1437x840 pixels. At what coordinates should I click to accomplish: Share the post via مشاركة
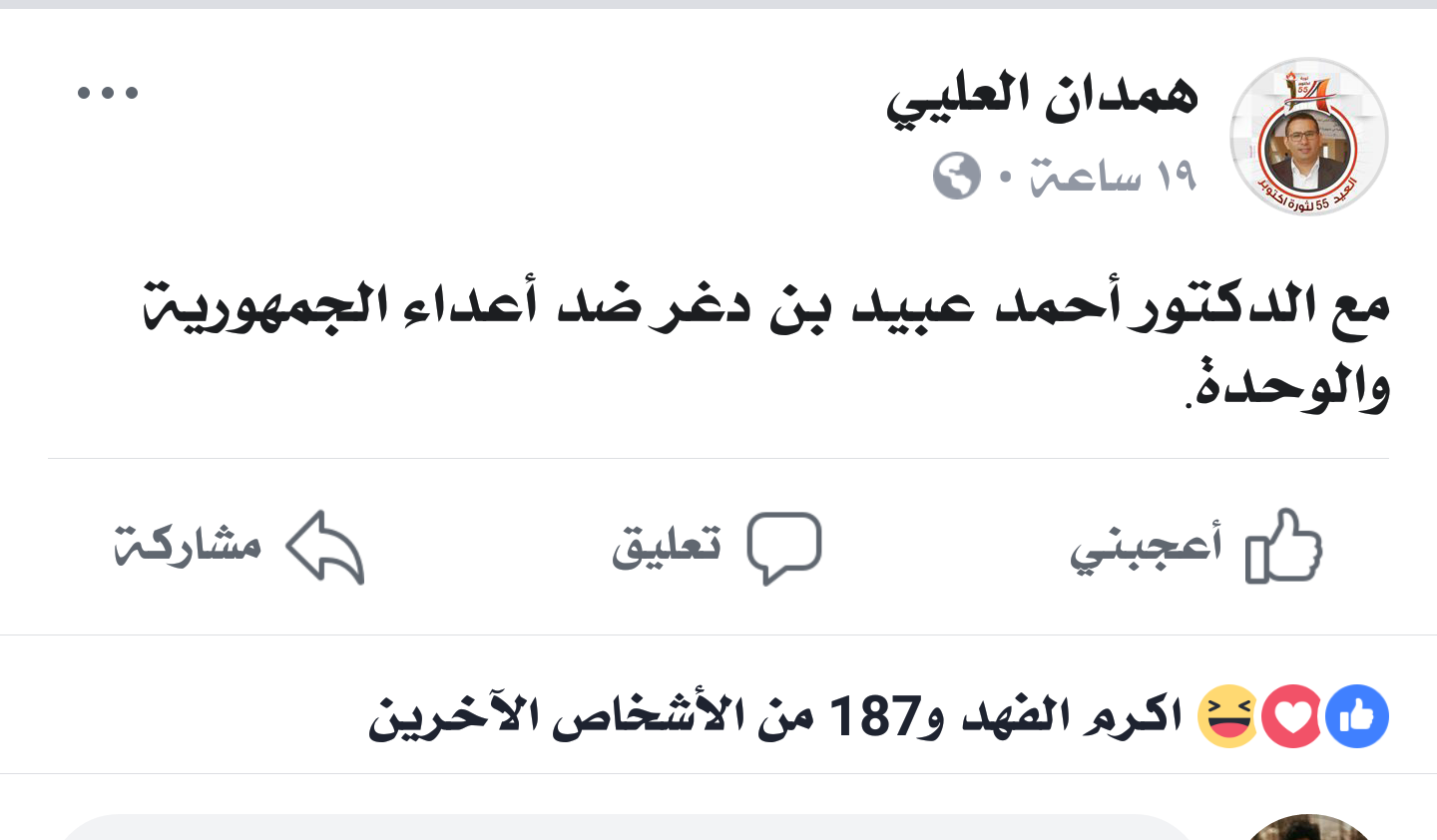[239, 547]
